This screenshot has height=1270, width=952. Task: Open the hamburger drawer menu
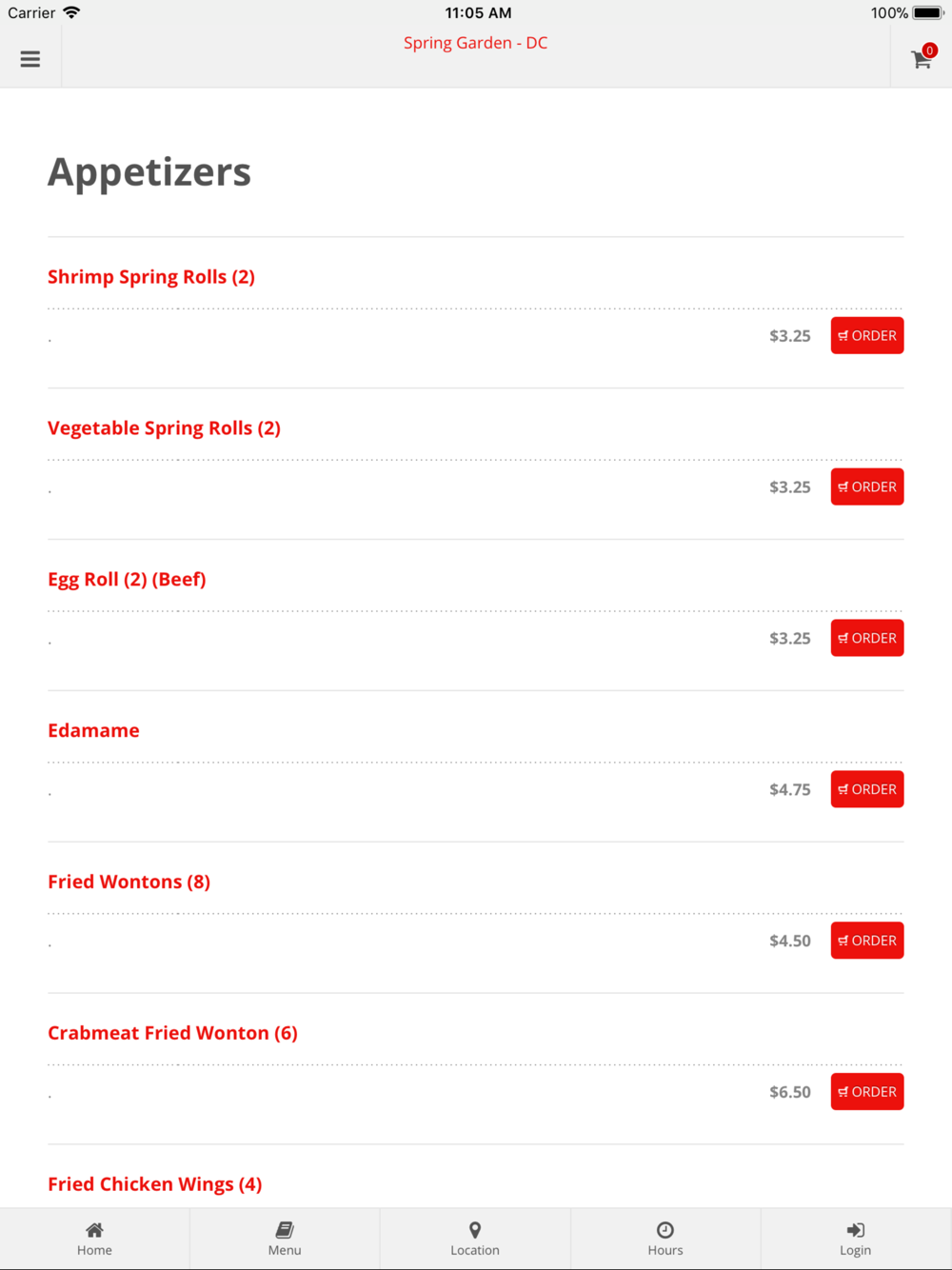(30, 59)
